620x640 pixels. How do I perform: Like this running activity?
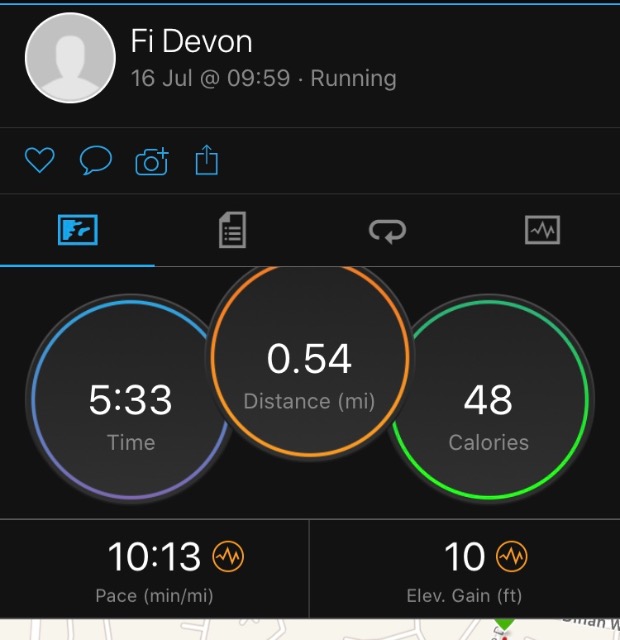tap(39, 160)
